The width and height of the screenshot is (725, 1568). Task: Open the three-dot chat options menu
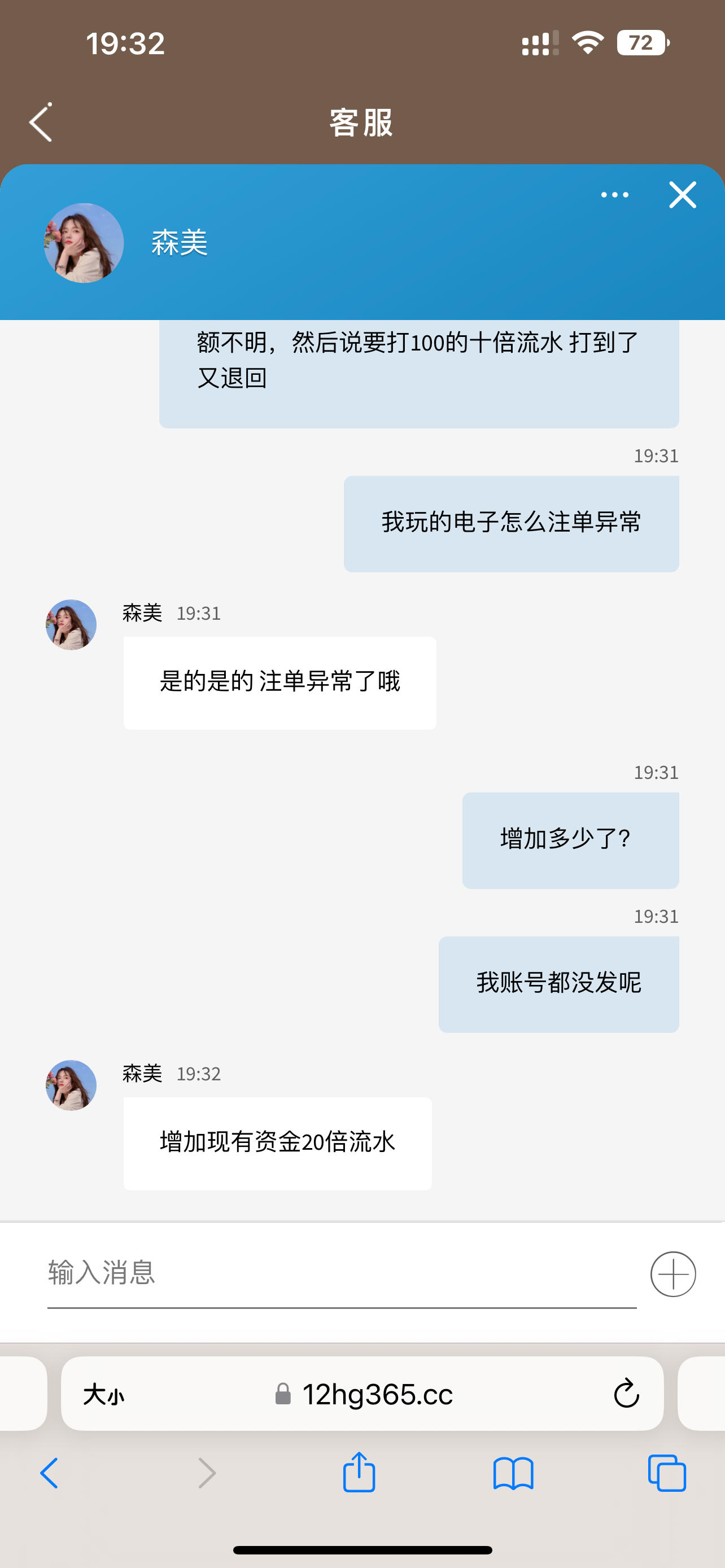pos(614,195)
